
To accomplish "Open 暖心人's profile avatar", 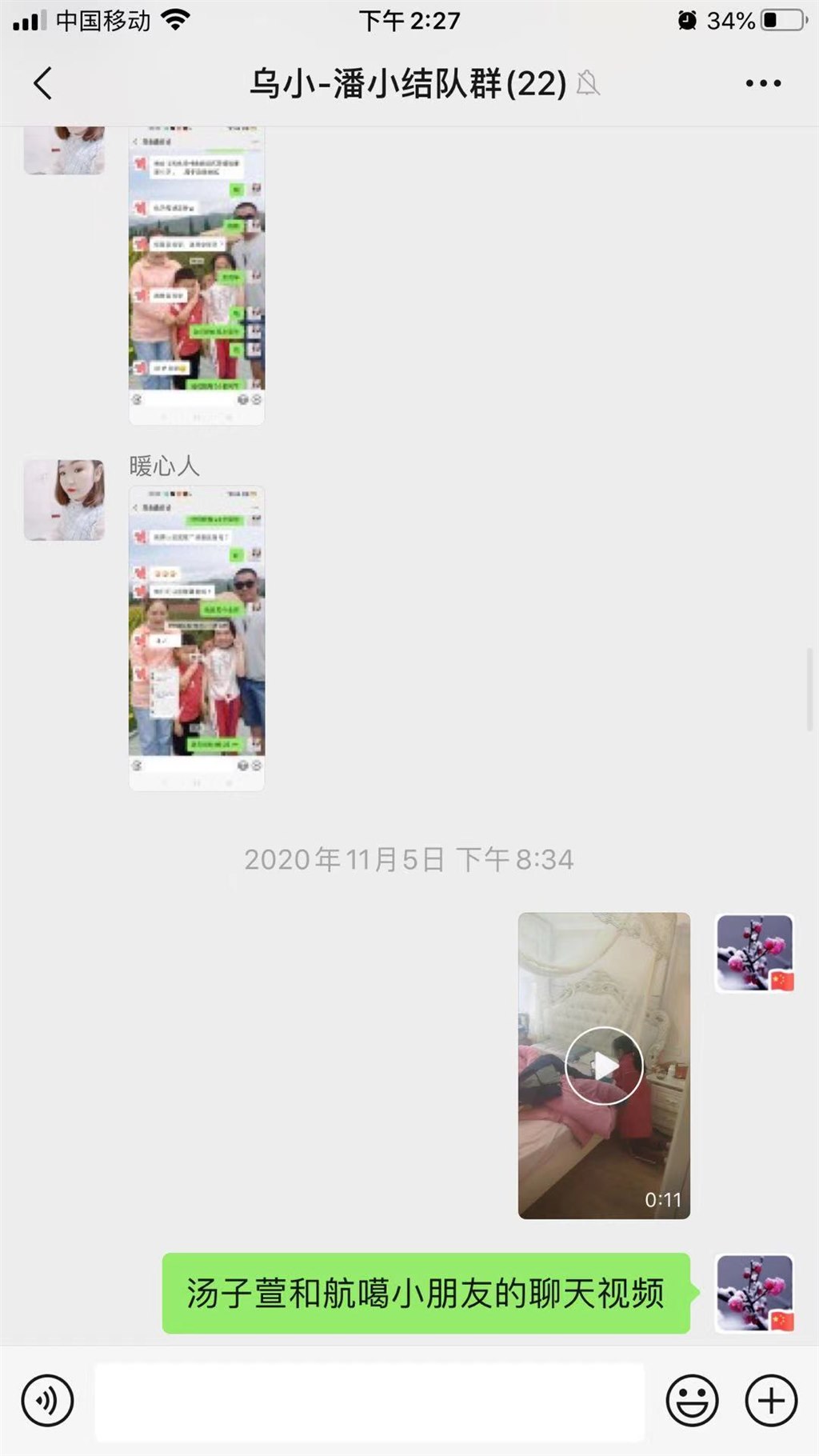I will click(64, 500).
